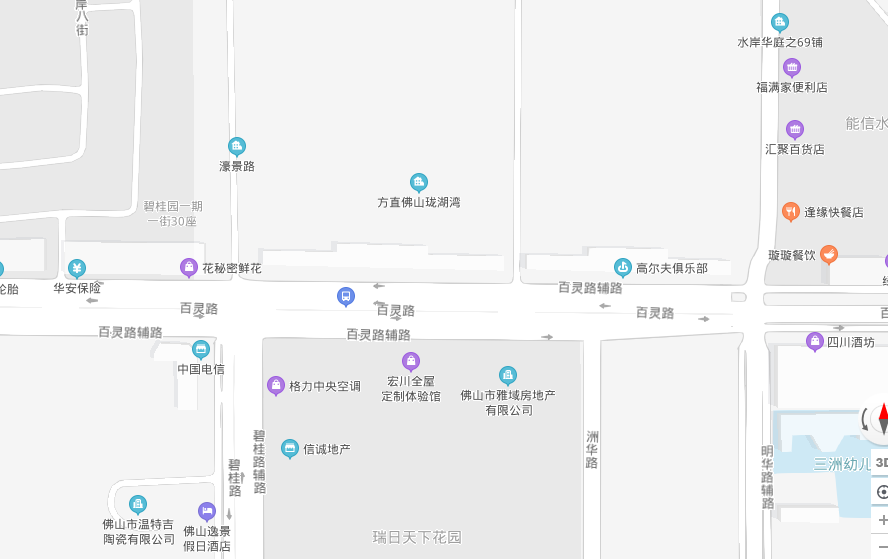Select the 格力中央空调 marker
The width and height of the screenshot is (888, 559).
276,385
